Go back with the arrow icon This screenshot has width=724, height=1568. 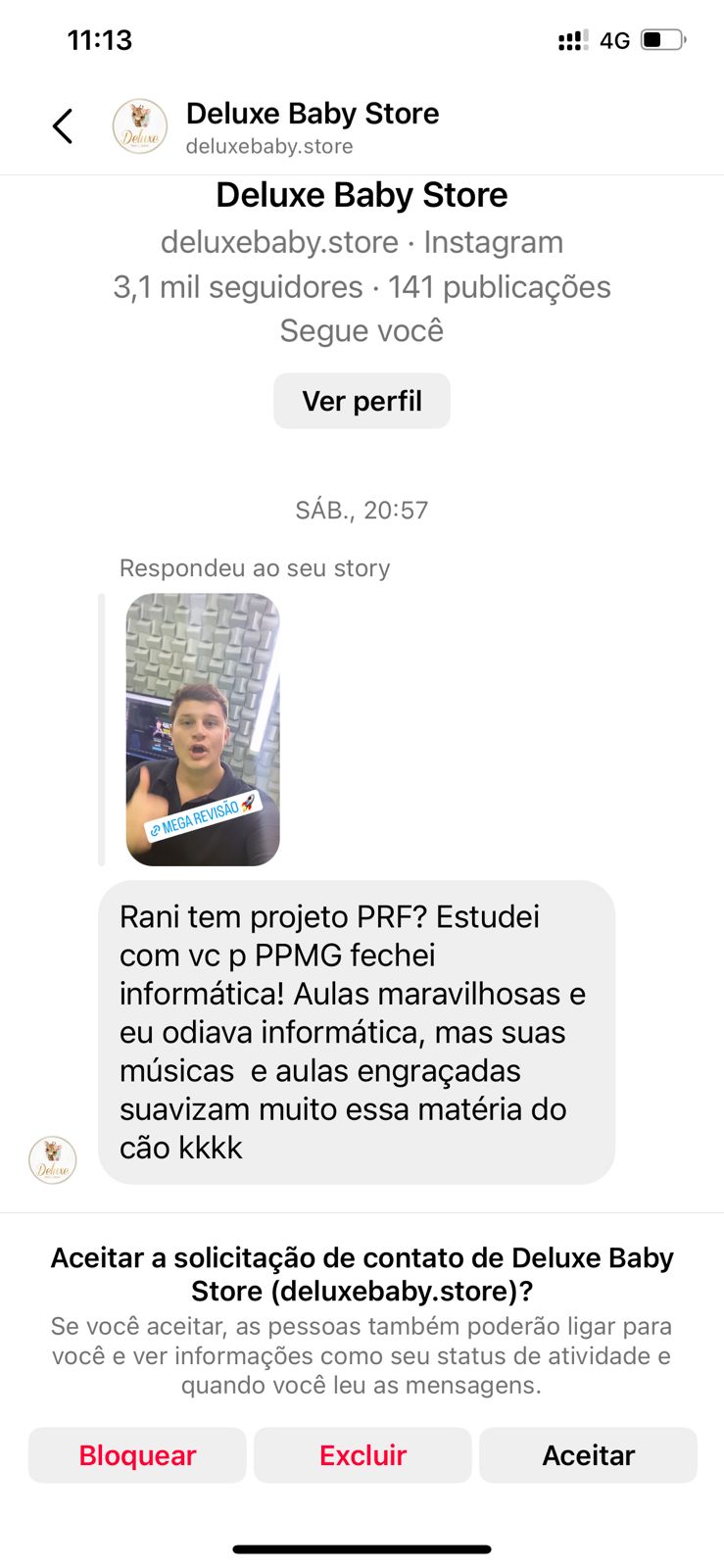point(63,126)
